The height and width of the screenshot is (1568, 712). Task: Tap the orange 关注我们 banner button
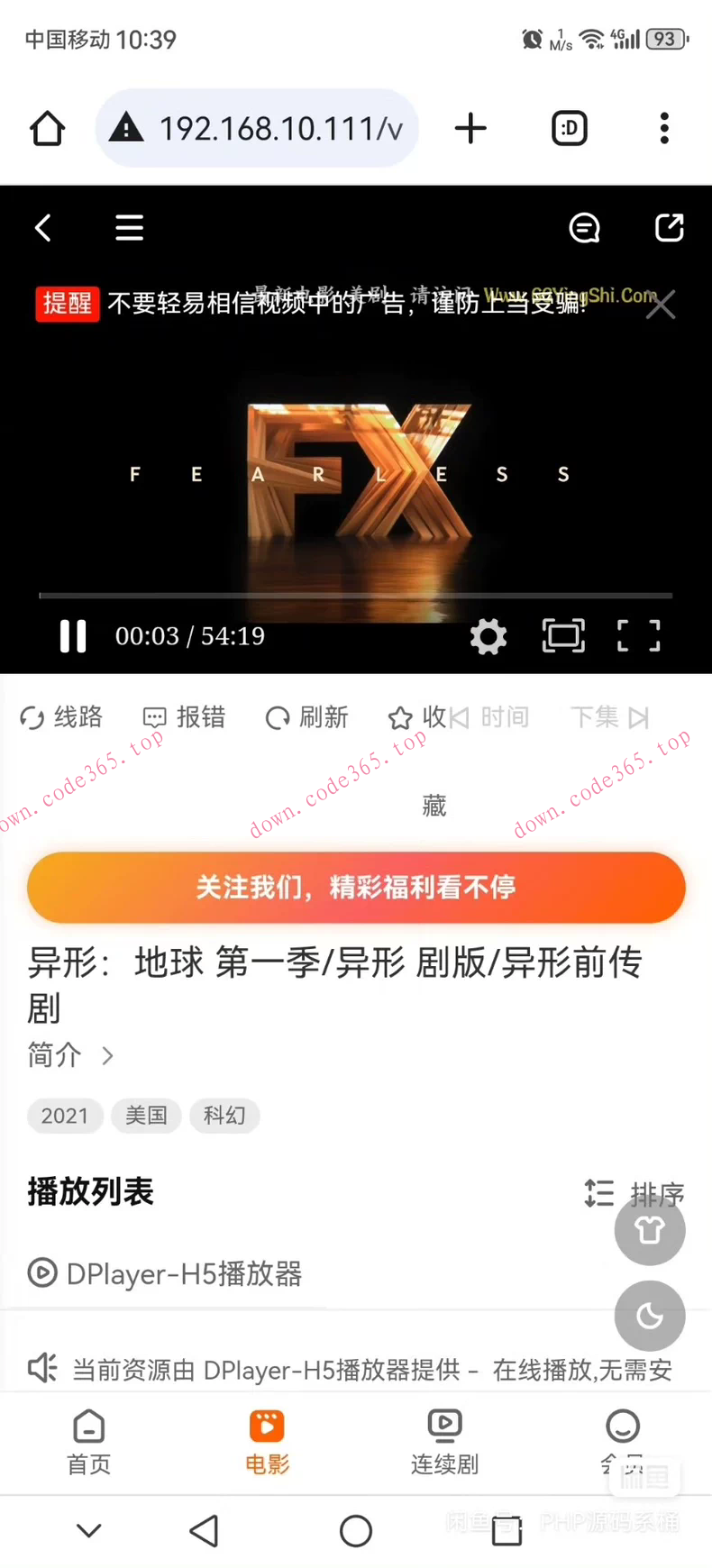point(355,888)
